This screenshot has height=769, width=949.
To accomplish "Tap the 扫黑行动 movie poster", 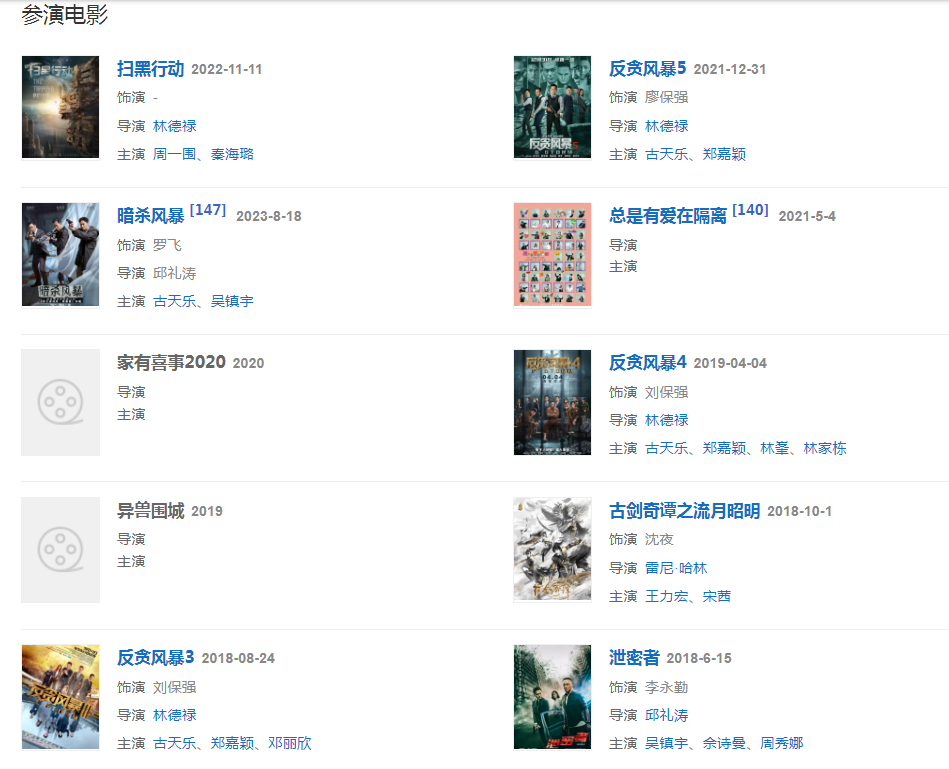I will pyautogui.click(x=60, y=107).
